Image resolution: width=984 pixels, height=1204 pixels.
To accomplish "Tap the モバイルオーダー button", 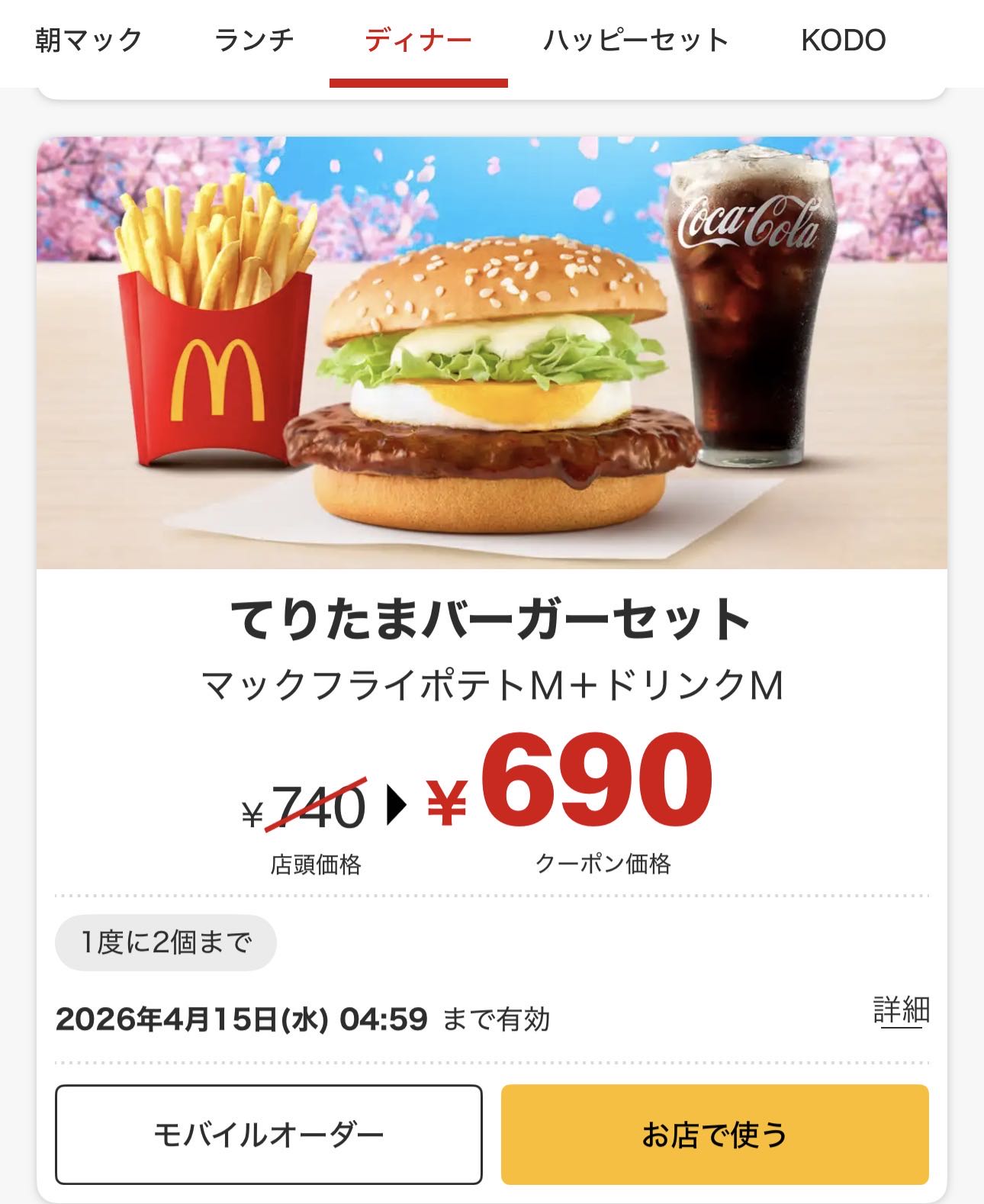I will click(269, 1135).
